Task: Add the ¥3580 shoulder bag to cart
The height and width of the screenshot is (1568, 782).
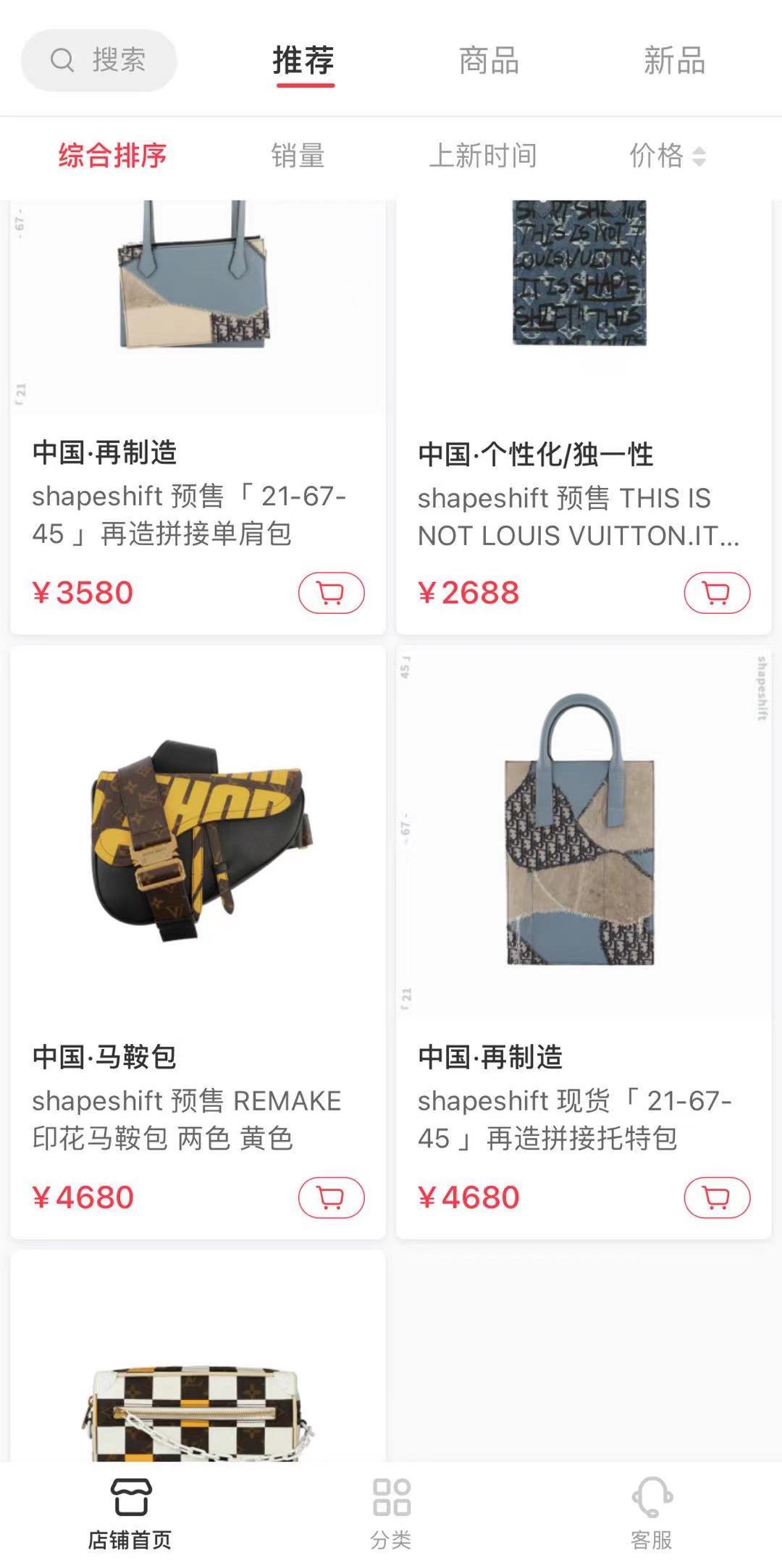Action: pyautogui.click(x=331, y=593)
